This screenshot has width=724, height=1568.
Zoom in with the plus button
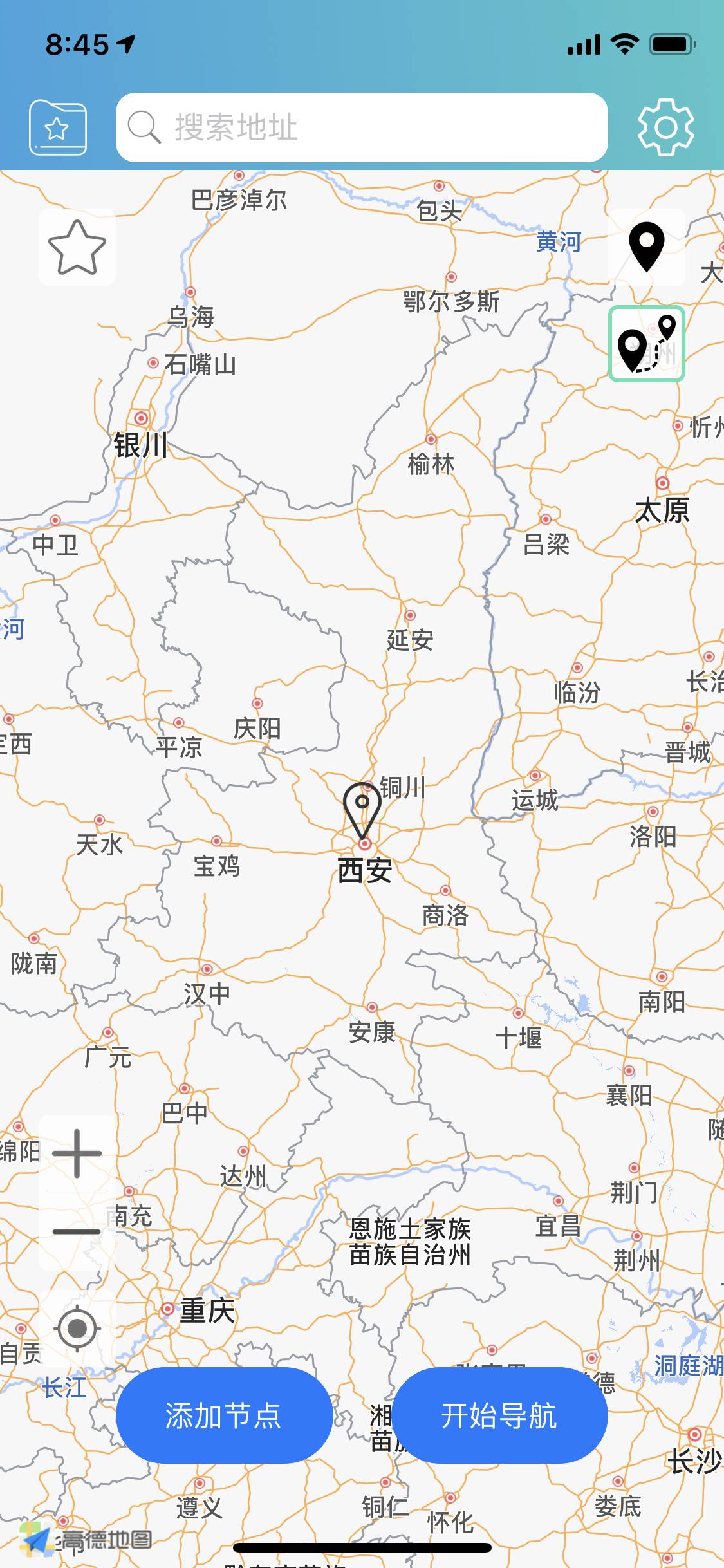click(x=77, y=1153)
